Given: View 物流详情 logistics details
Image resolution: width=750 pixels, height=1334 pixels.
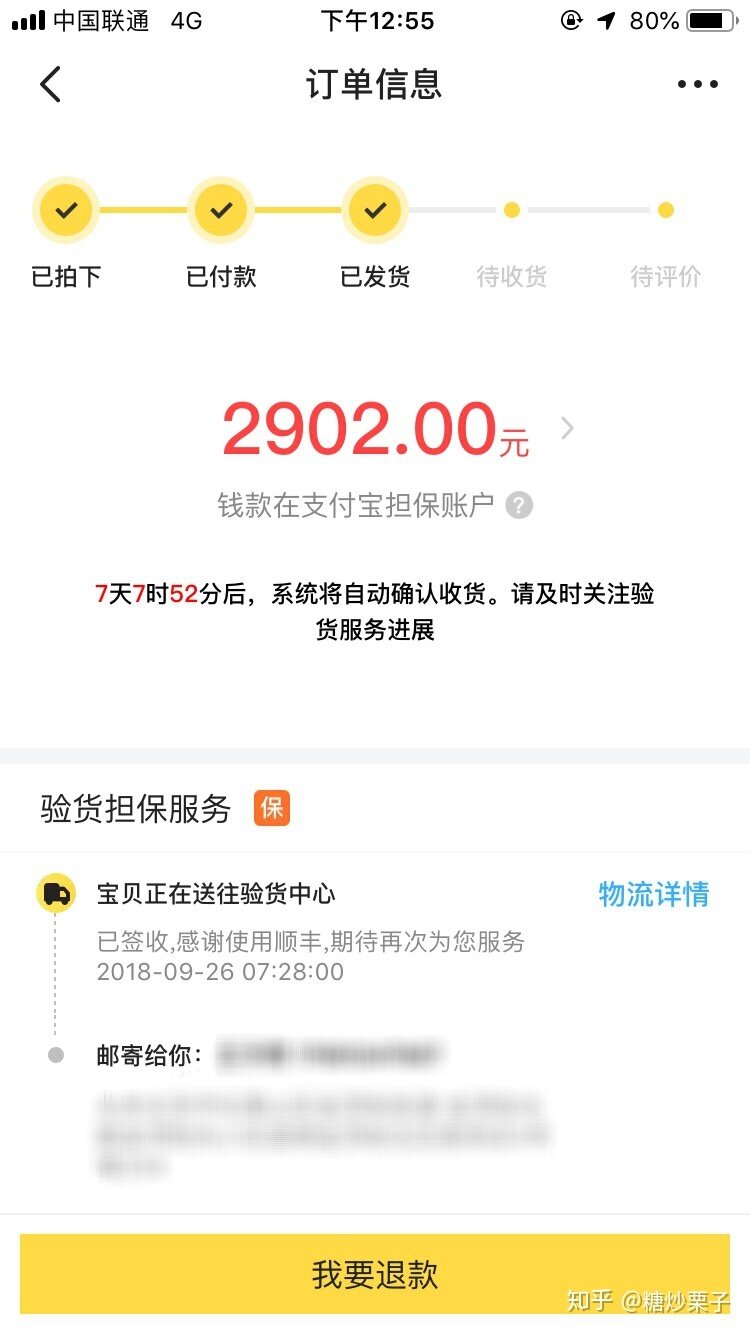Looking at the screenshot, I should click(653, 894).
